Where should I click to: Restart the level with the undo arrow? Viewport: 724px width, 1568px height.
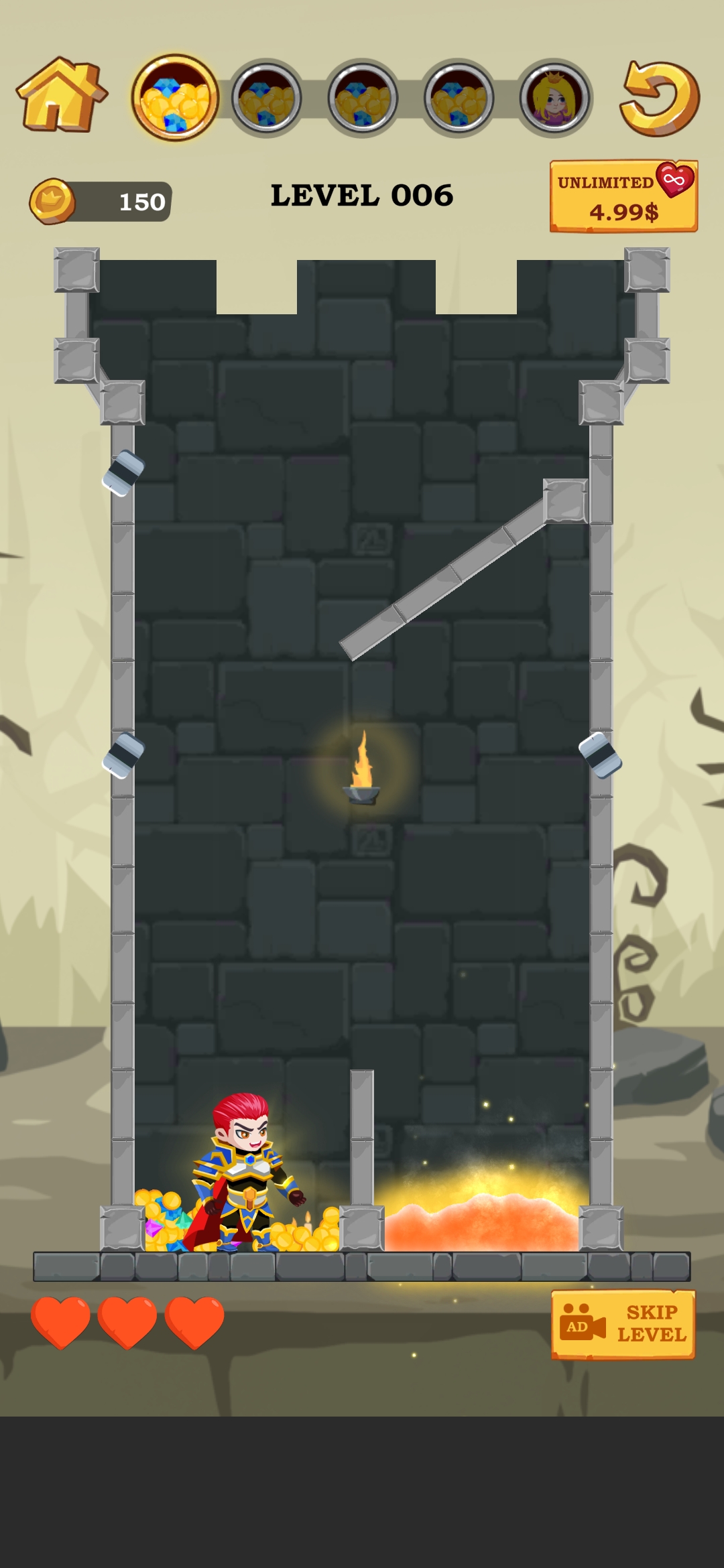(659, 99)
